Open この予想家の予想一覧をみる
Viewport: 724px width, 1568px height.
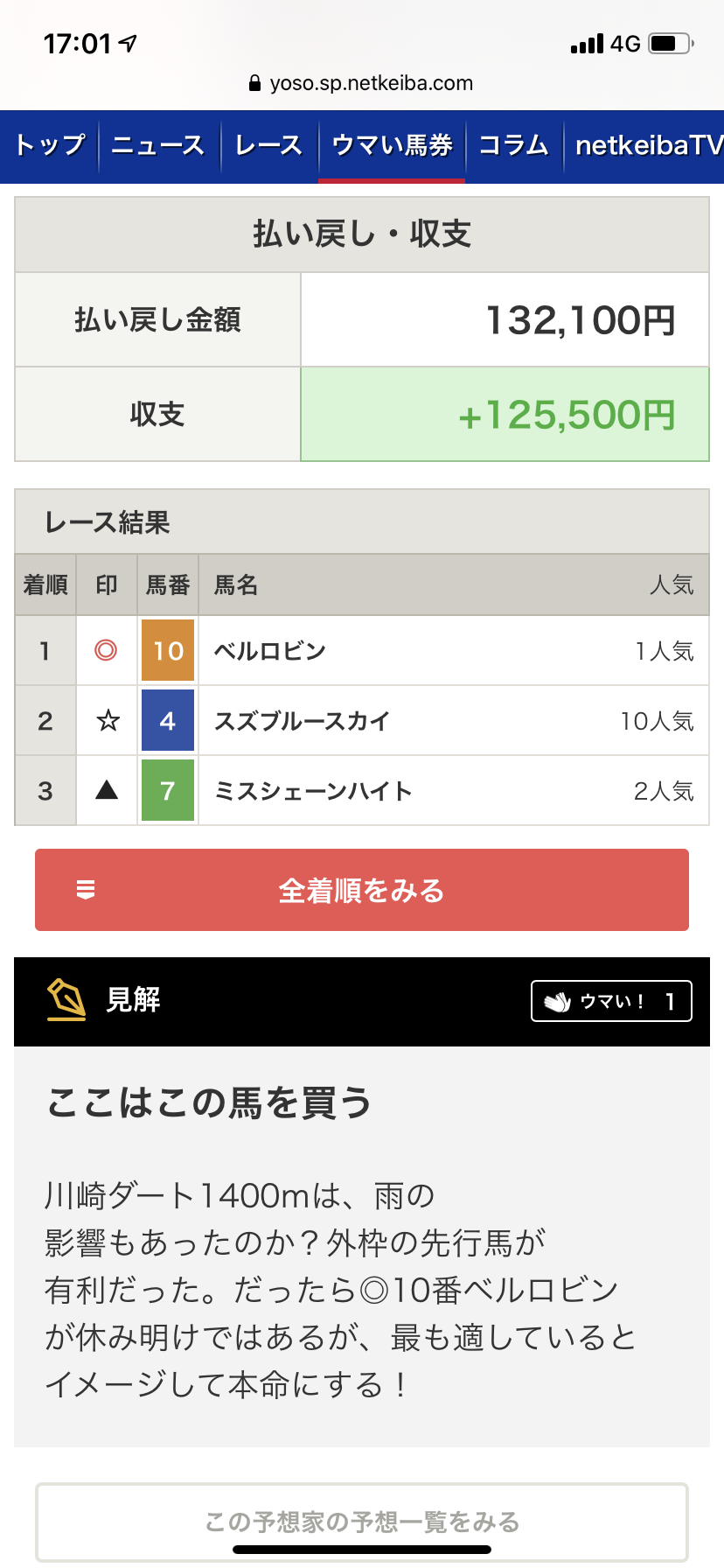pyautogui.click(x=362, y=1522)
